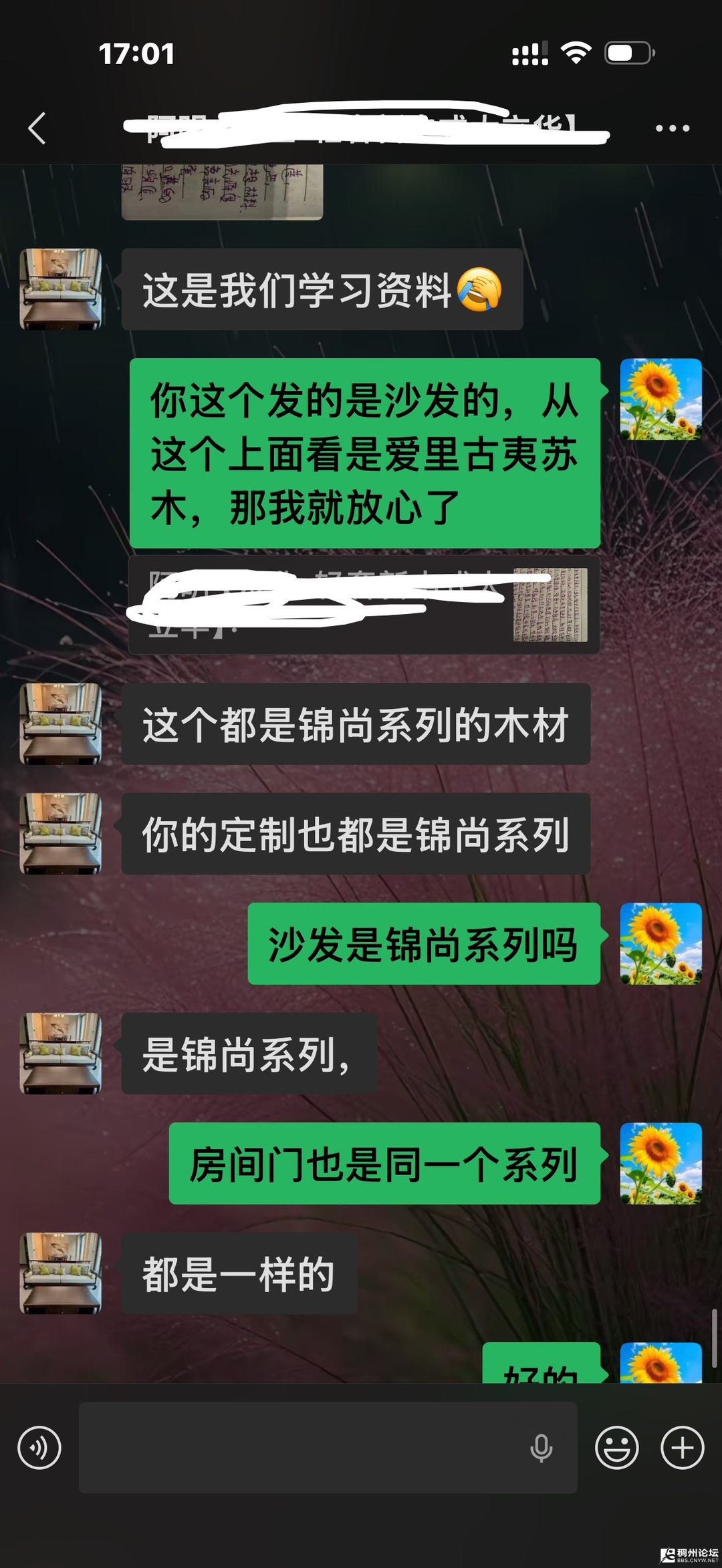Open the plus attachments menu
This screenshot has width=722, height=1568.
click(x=682, y=1448)
